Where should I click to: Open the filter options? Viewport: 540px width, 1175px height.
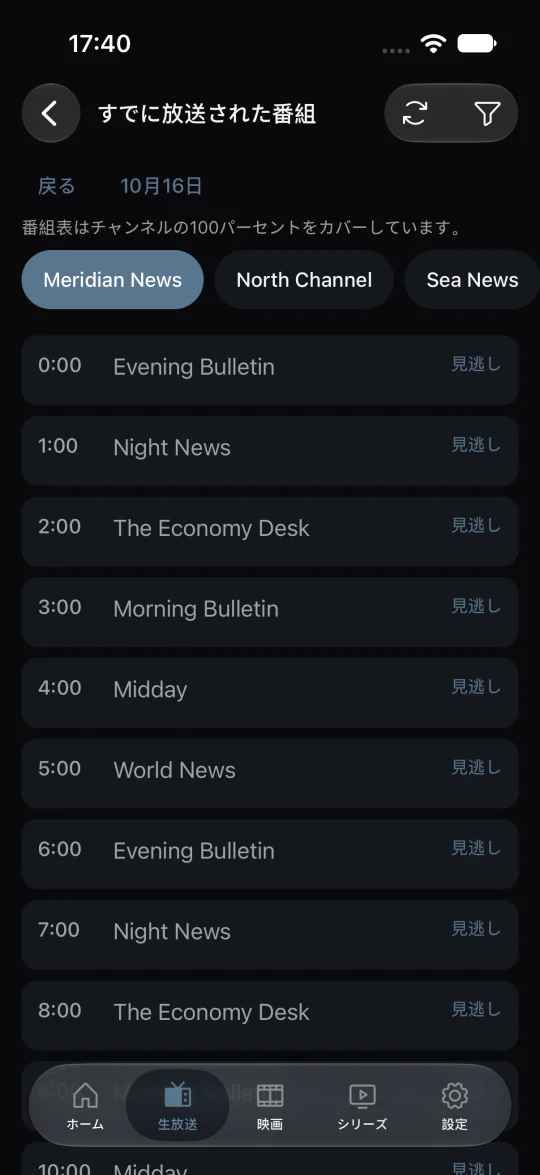point(487,113)
